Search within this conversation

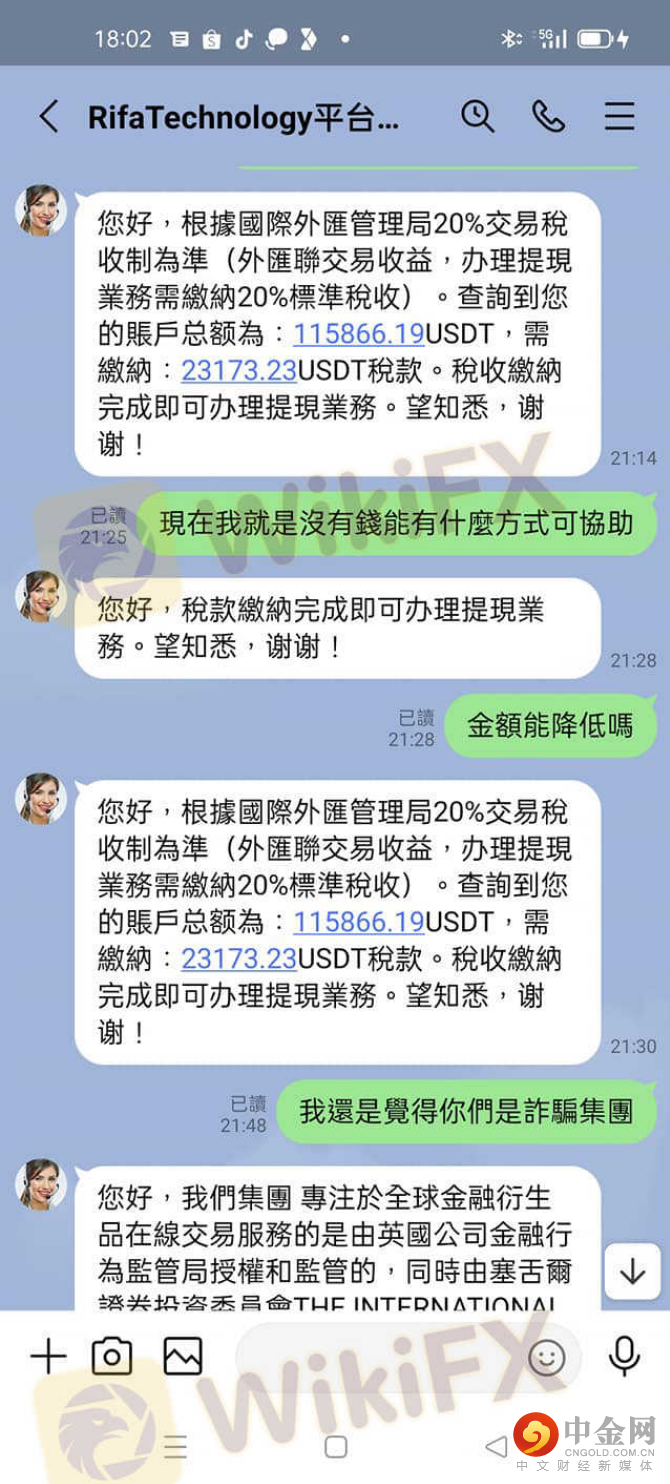477,117
